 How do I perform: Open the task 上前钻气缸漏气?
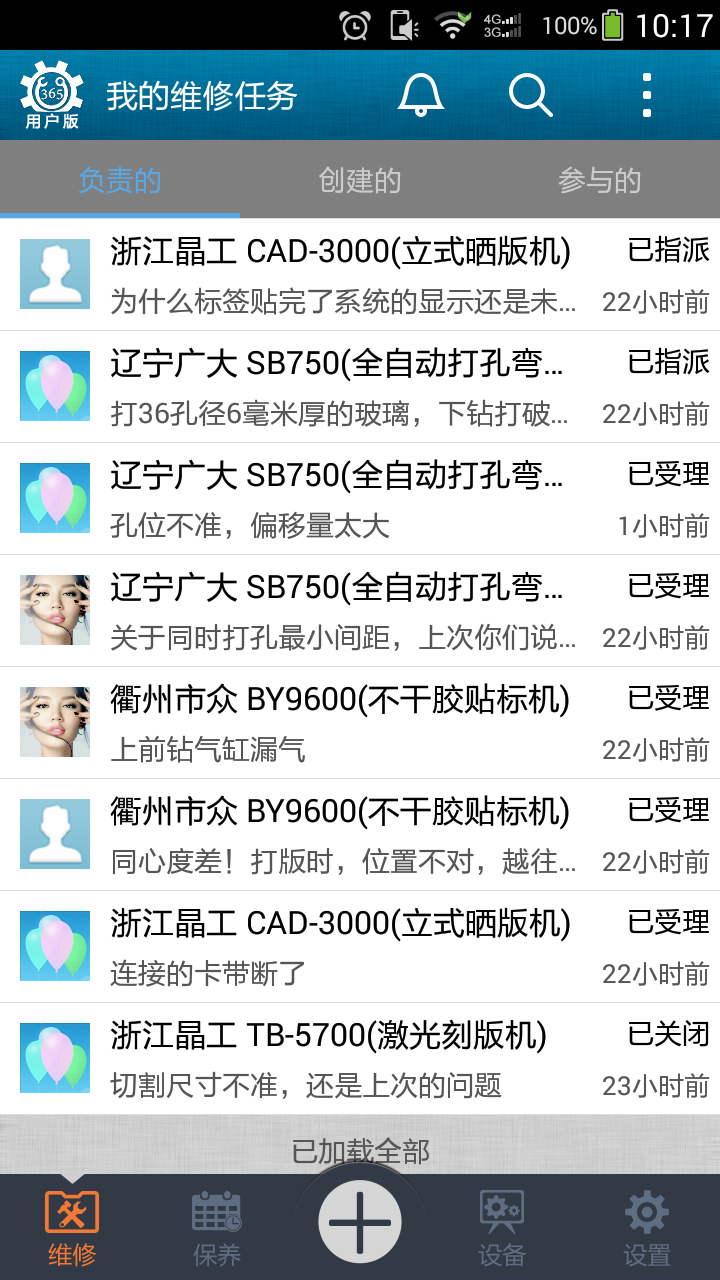coord(360,723)
